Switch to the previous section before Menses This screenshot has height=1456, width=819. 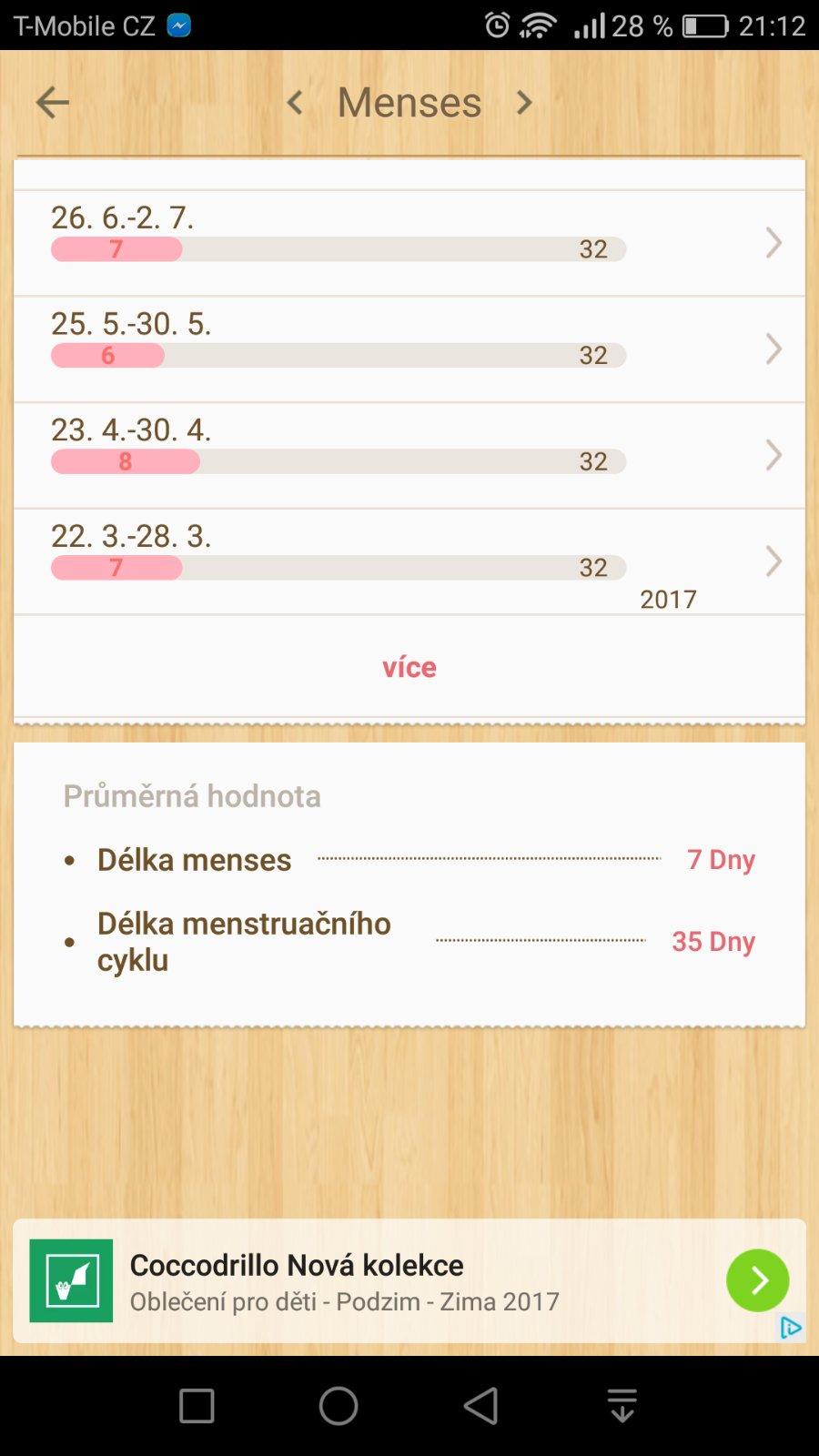pos(295,103)
